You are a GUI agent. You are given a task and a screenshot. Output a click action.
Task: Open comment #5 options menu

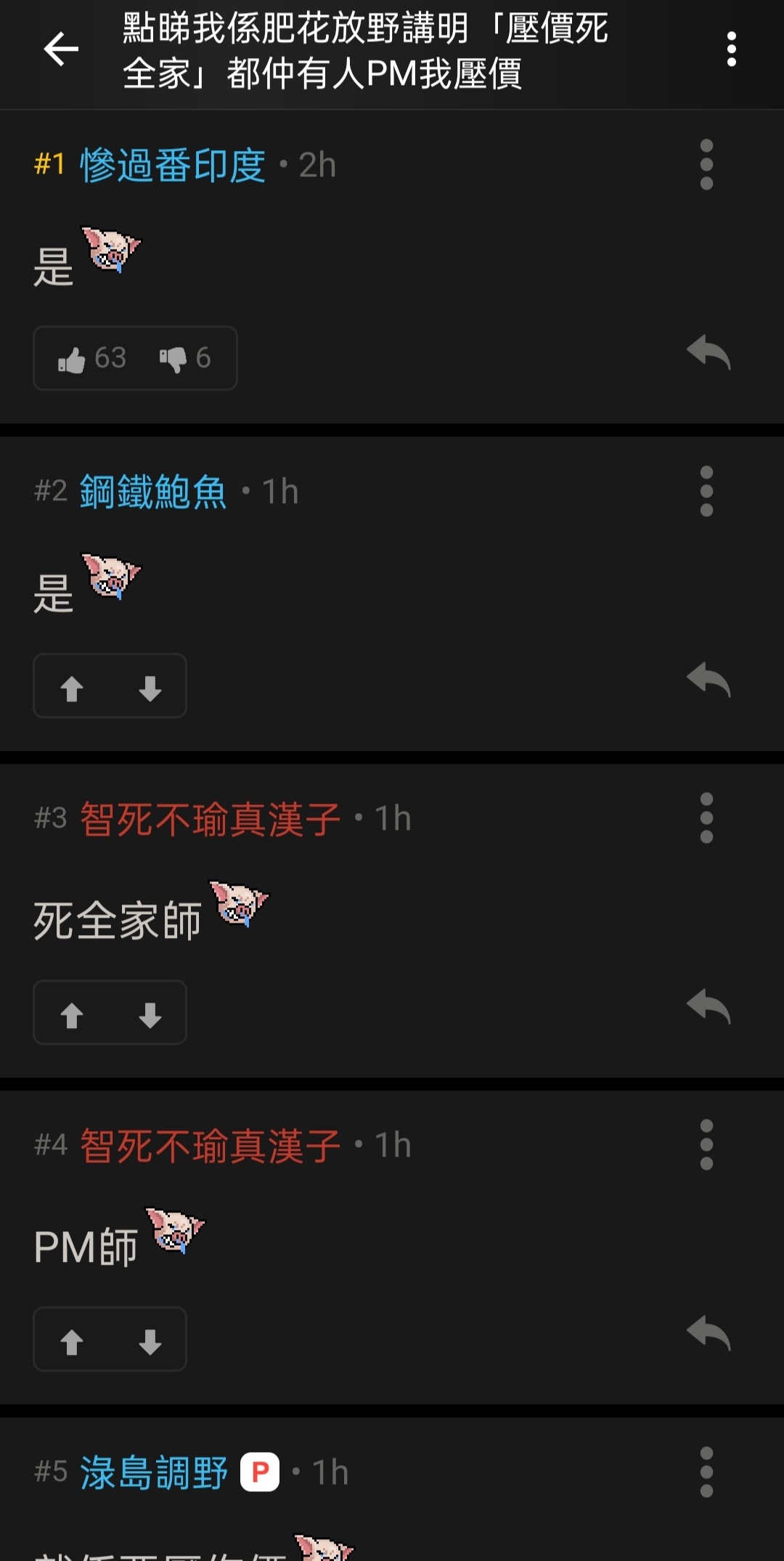[x=705, y=1473]
